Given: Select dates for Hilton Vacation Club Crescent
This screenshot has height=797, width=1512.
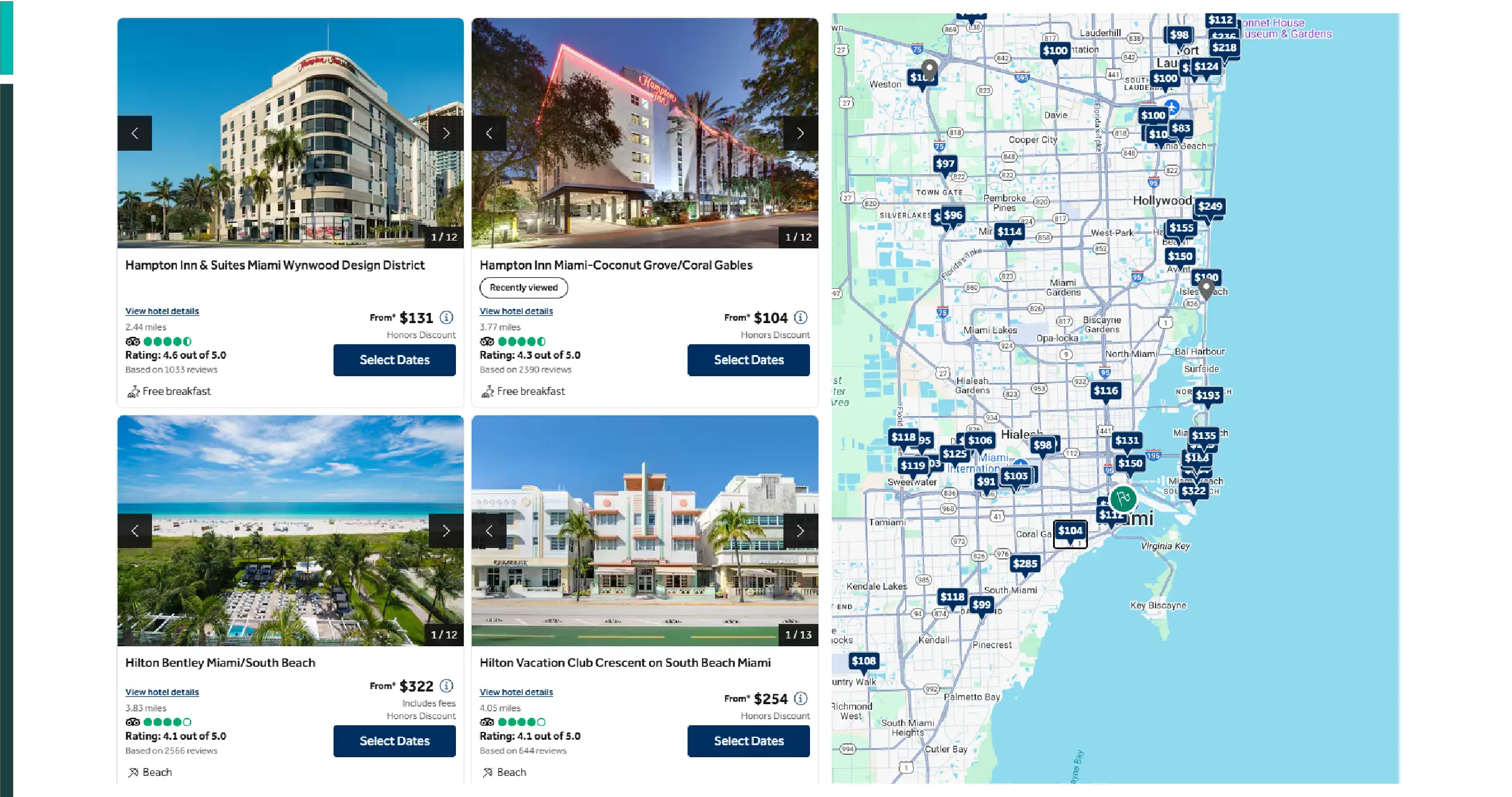Looking at the screenshot, I should pyautogui.click(x=748, y=741).
